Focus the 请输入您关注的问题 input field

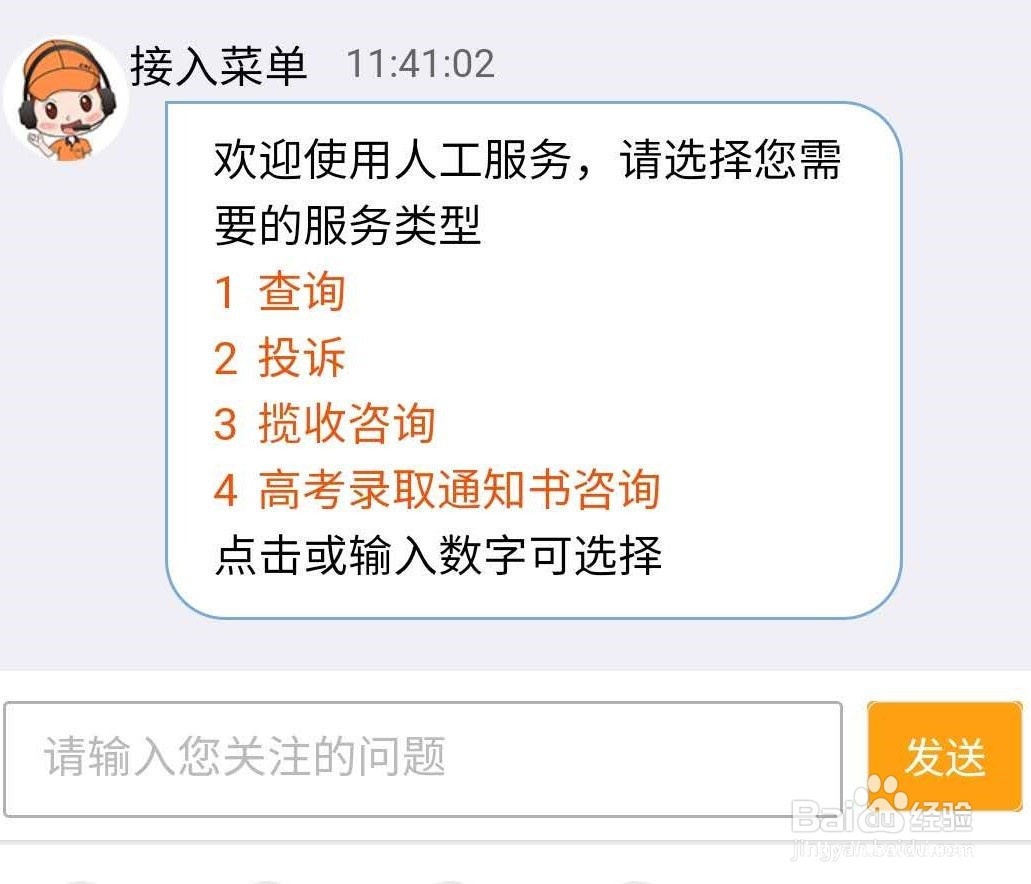pos(422,758)
